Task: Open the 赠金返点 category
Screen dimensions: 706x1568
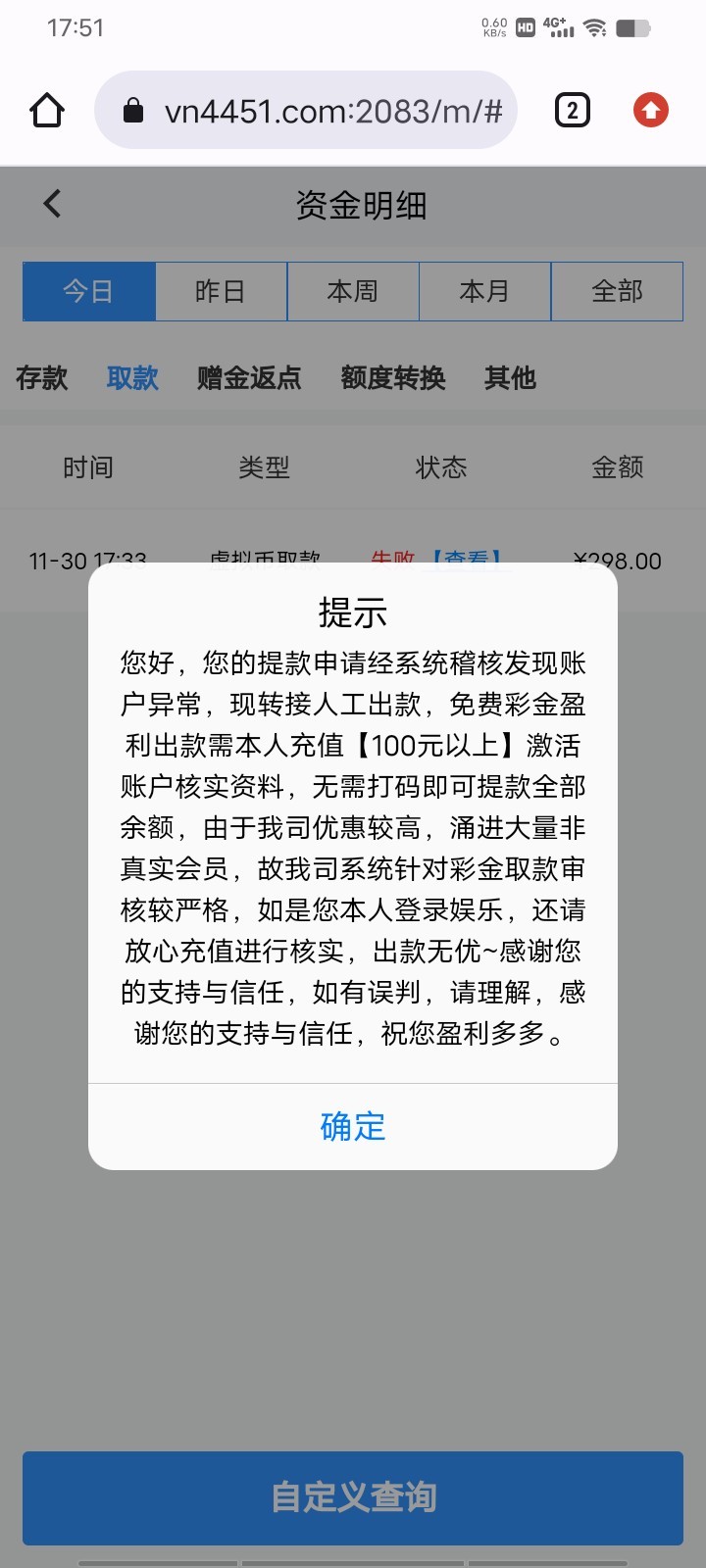Action: click(x=249, y=377)
